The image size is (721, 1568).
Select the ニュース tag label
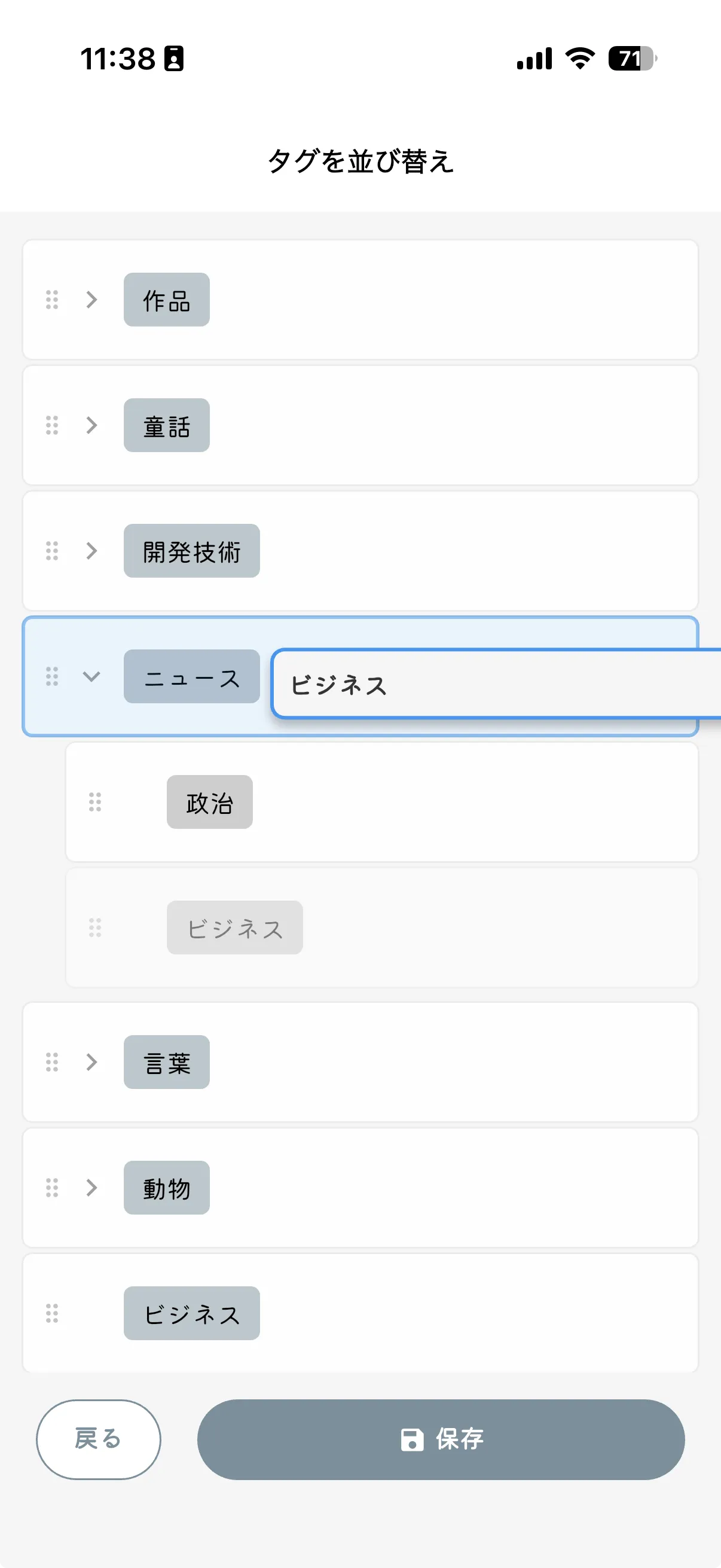(x=192, y=677)
